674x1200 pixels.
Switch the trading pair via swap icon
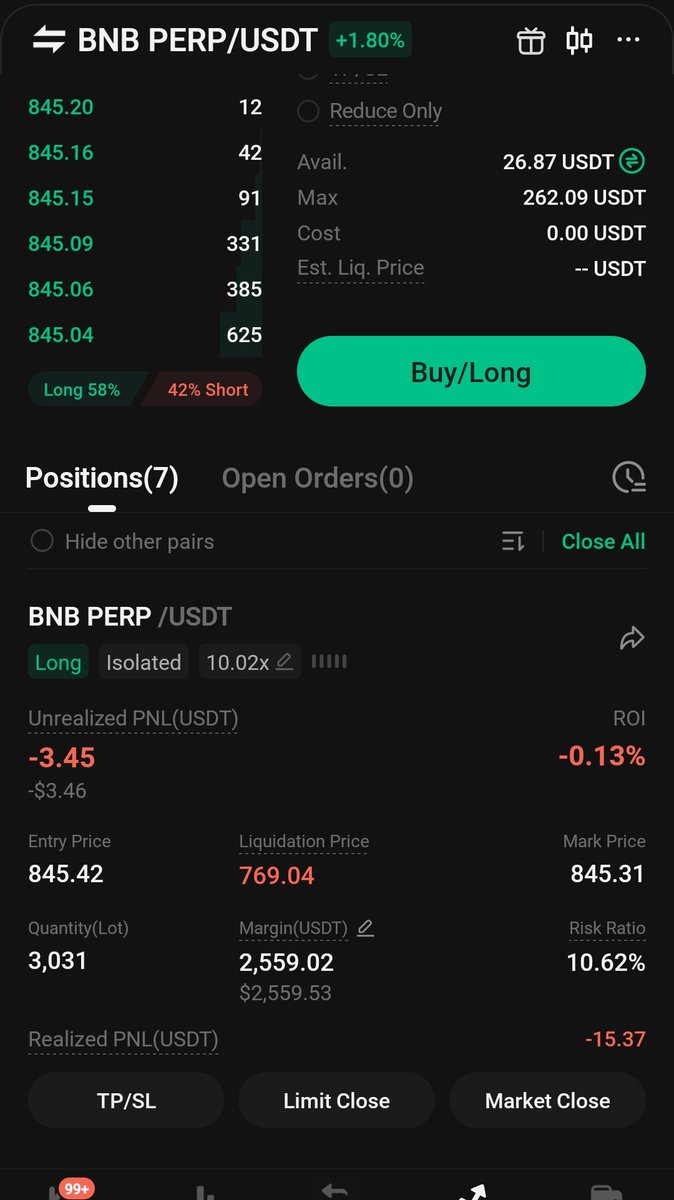pos(48,40)
